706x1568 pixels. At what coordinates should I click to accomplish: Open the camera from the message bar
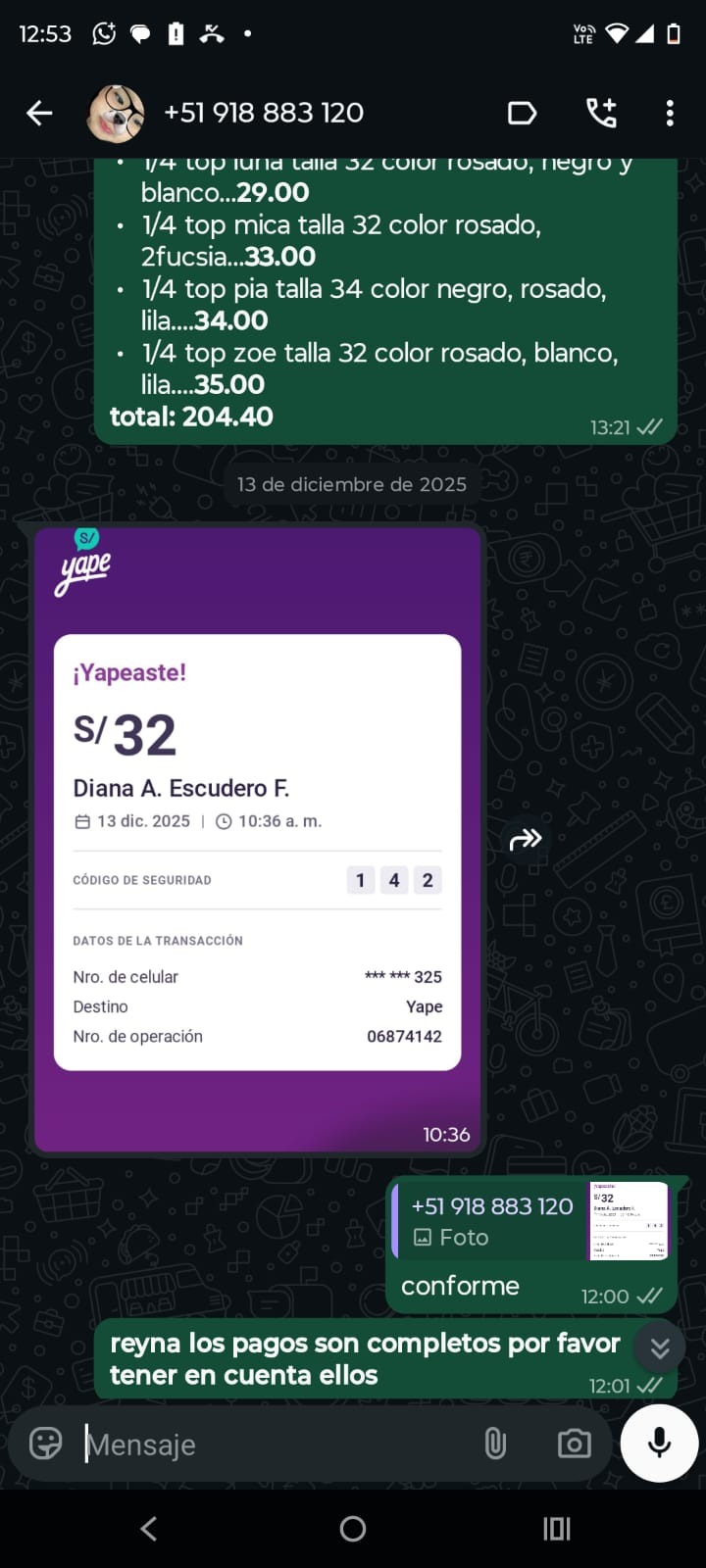tap(574, 1444)
